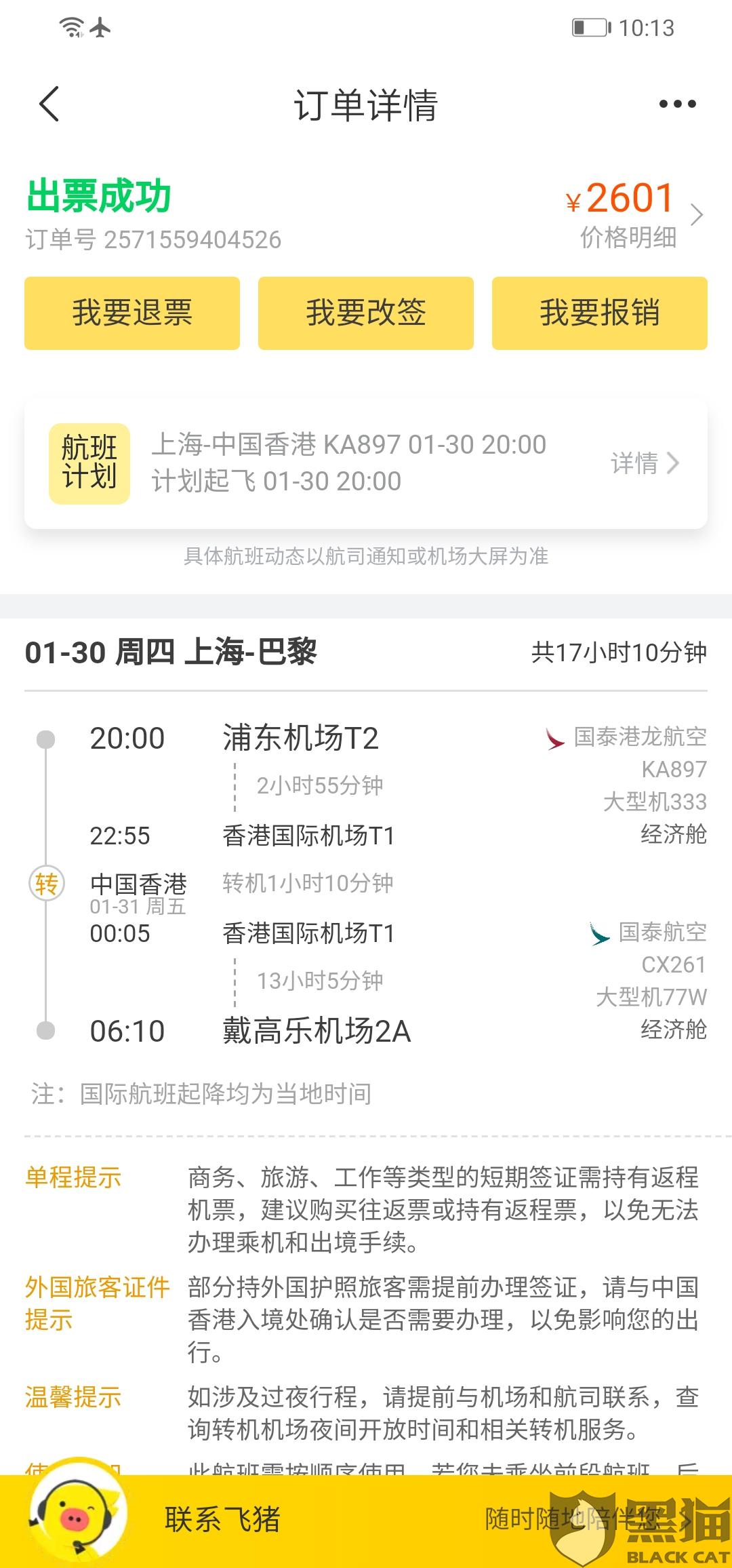732x1568 pixels.
Task: Tap 我要改签 to change the flight
Action: (366, 313)
